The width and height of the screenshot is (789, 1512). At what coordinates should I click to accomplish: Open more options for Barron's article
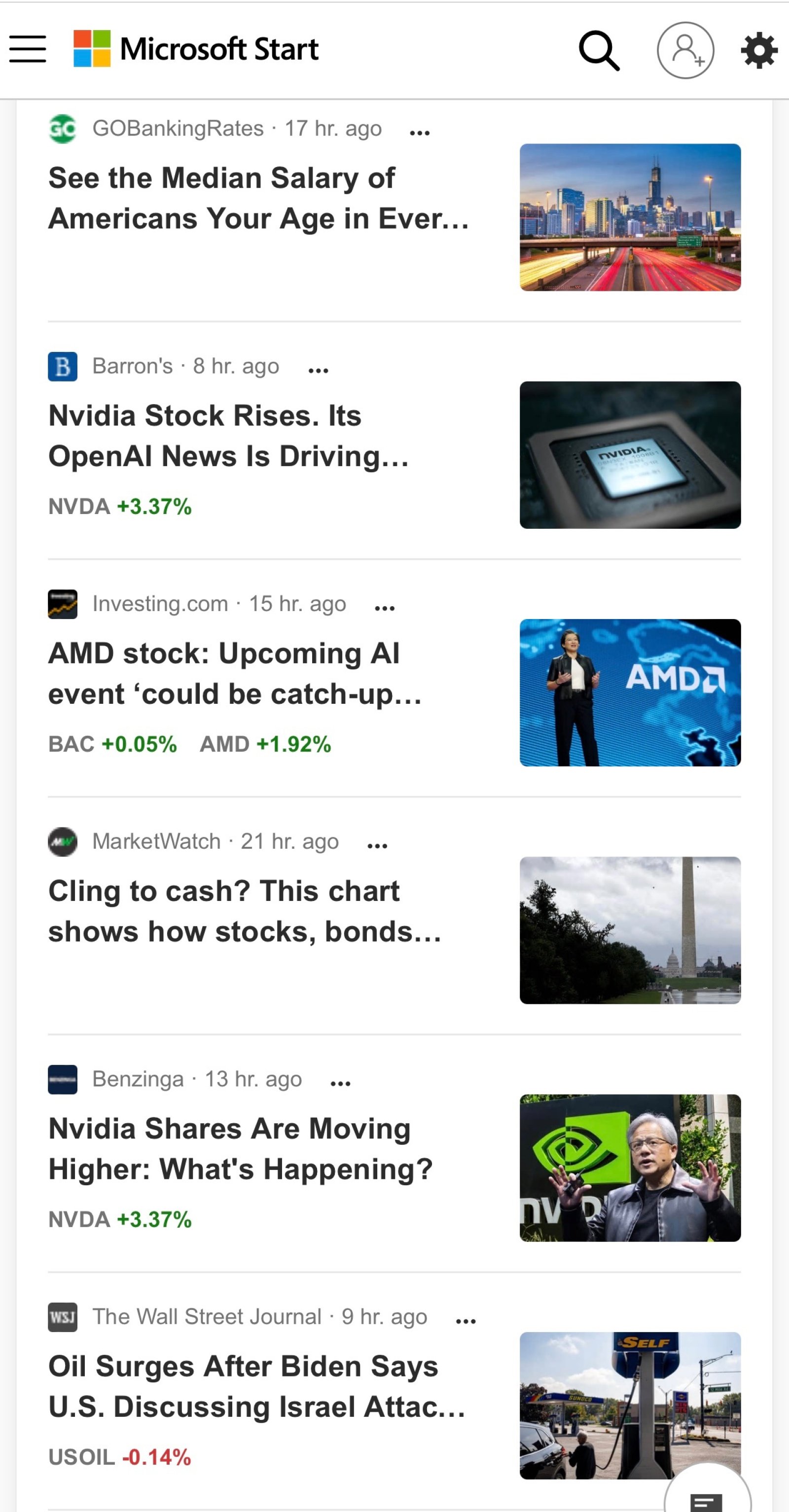(319, 371)
